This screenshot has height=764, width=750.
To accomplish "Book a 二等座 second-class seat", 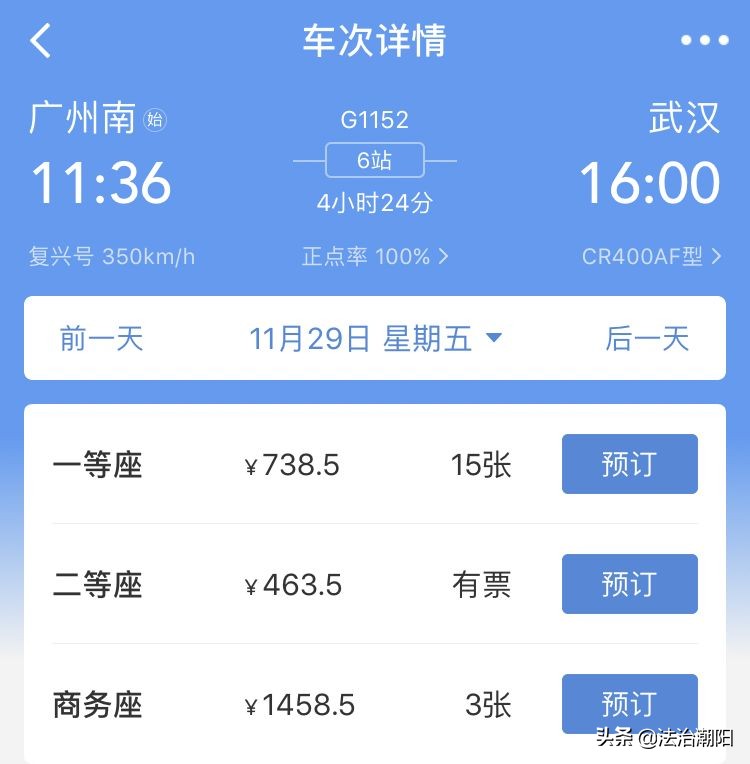I will (x=629, y=584).
